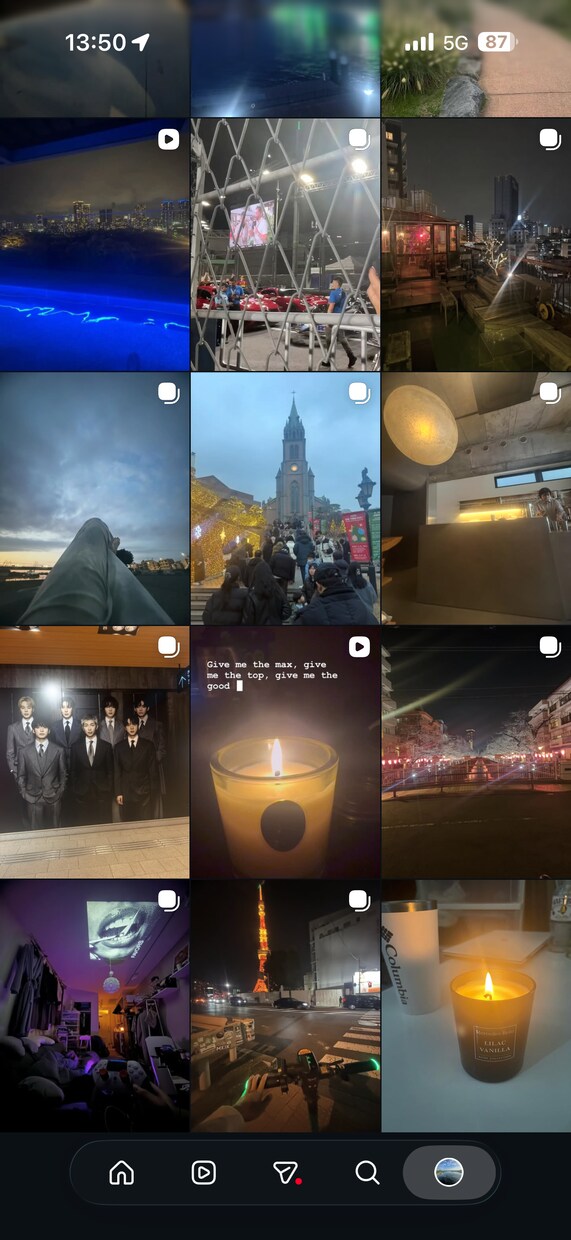This screenshot has width=571, height=1240.
Task: Go to the Home feed tab
Action: pyautogui.click(x=121, y=1173)
